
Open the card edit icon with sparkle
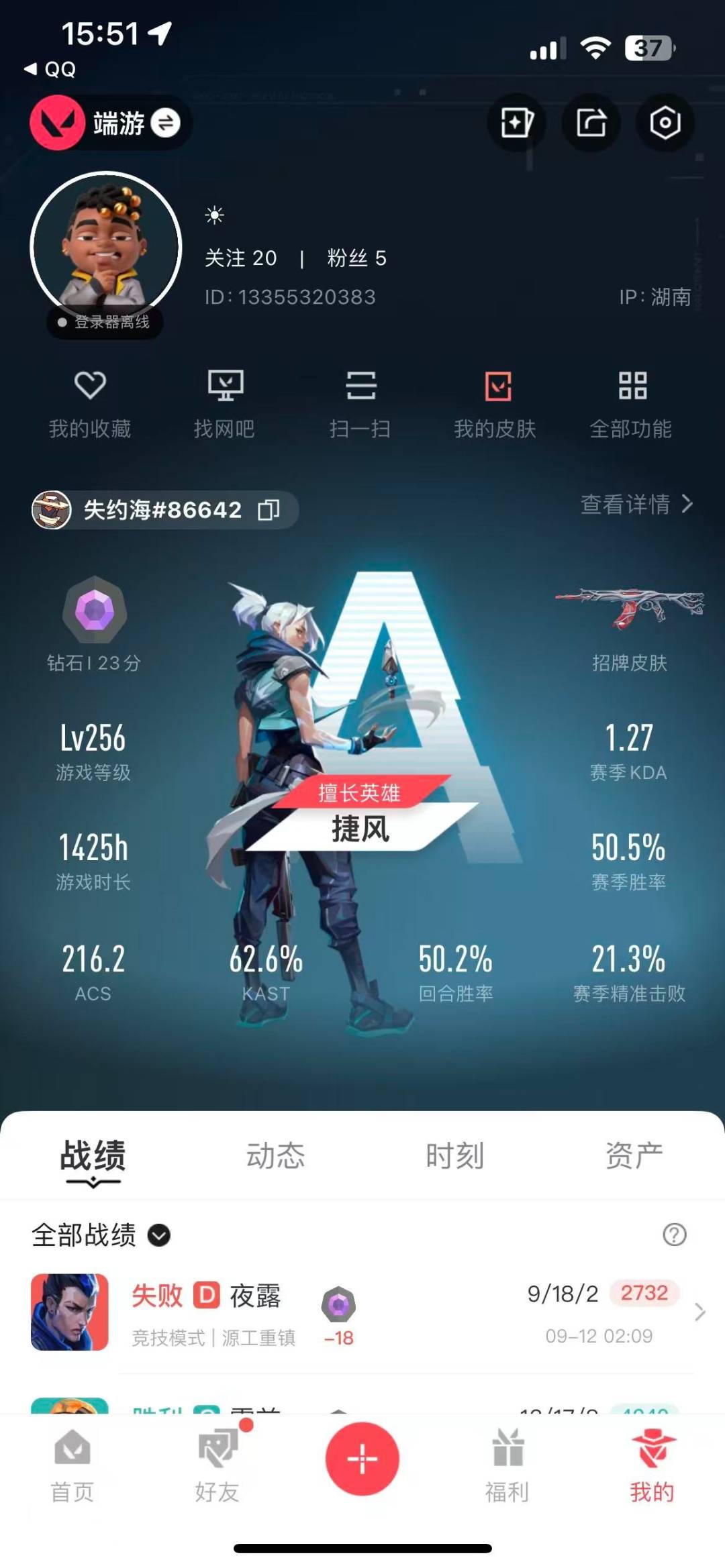(516, 123)
